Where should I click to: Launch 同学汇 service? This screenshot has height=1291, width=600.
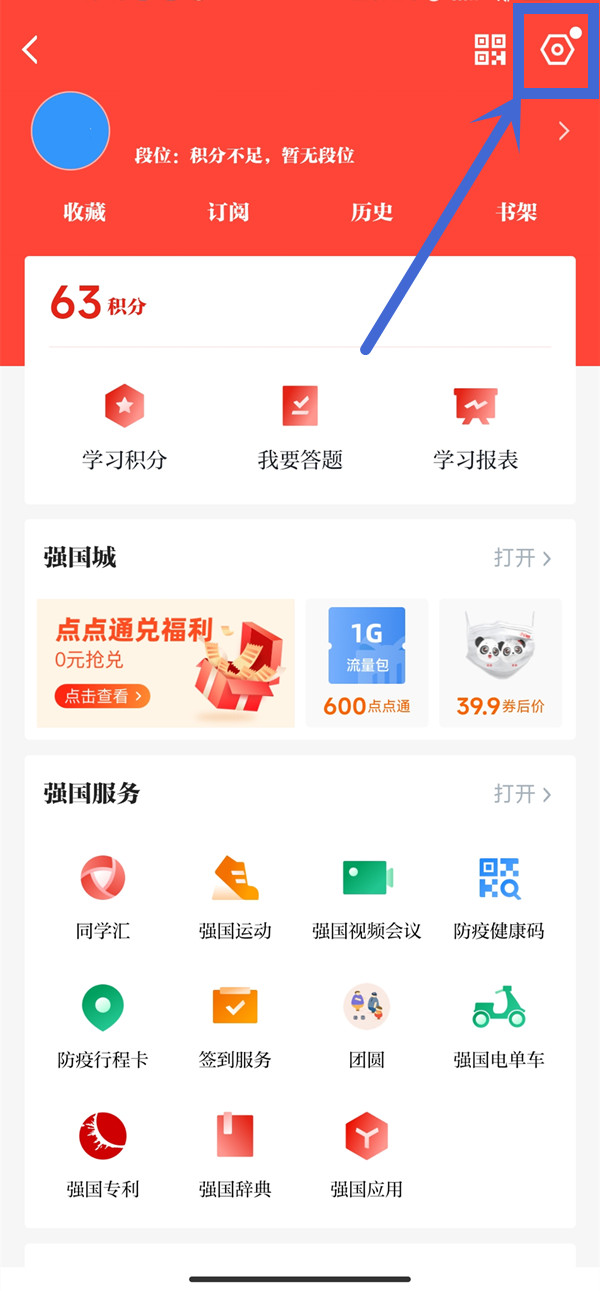[103, 897]
